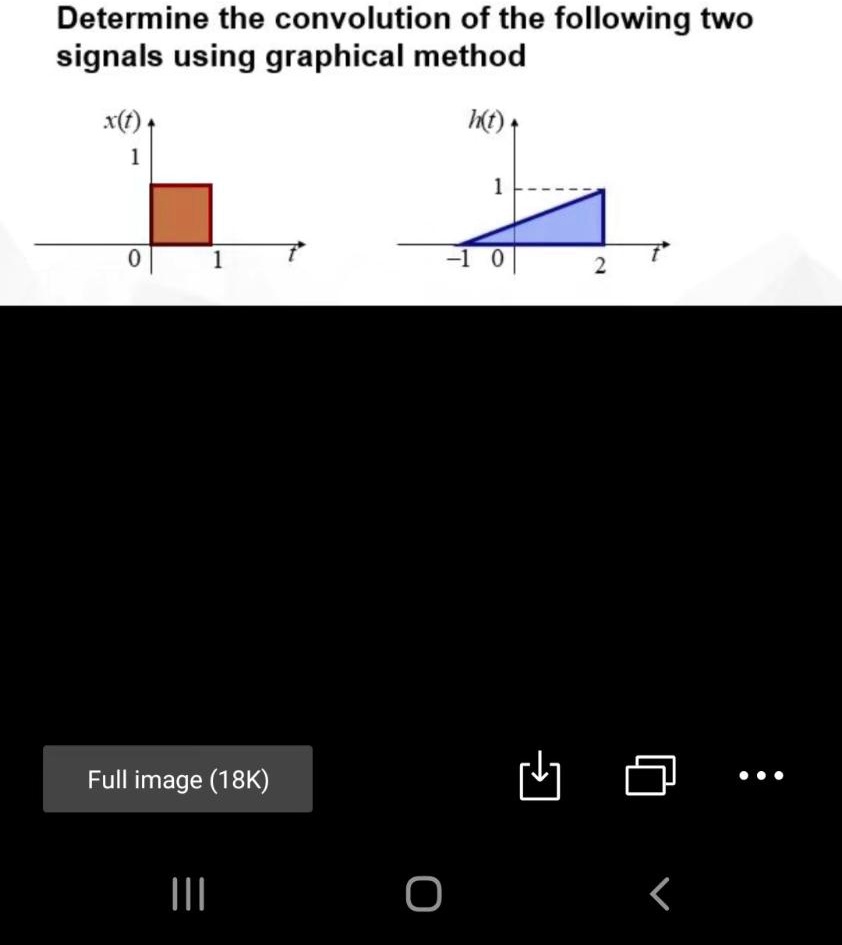The width and height of the screenshot is (842, 945).
Task: Tap the home navigation button icon
Action: click(423, 894)
